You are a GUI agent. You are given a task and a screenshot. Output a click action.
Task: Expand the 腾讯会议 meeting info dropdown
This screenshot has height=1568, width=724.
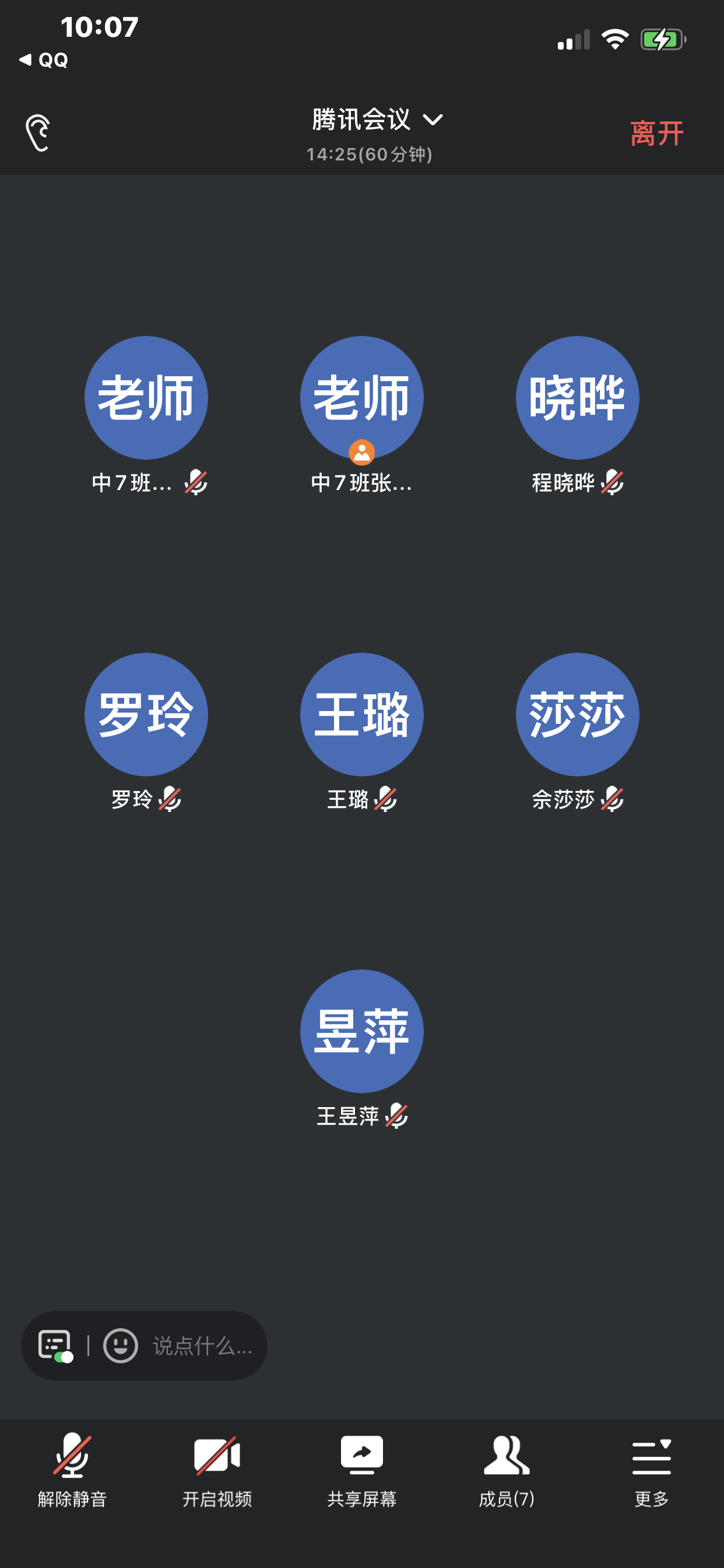coord(377,120)
